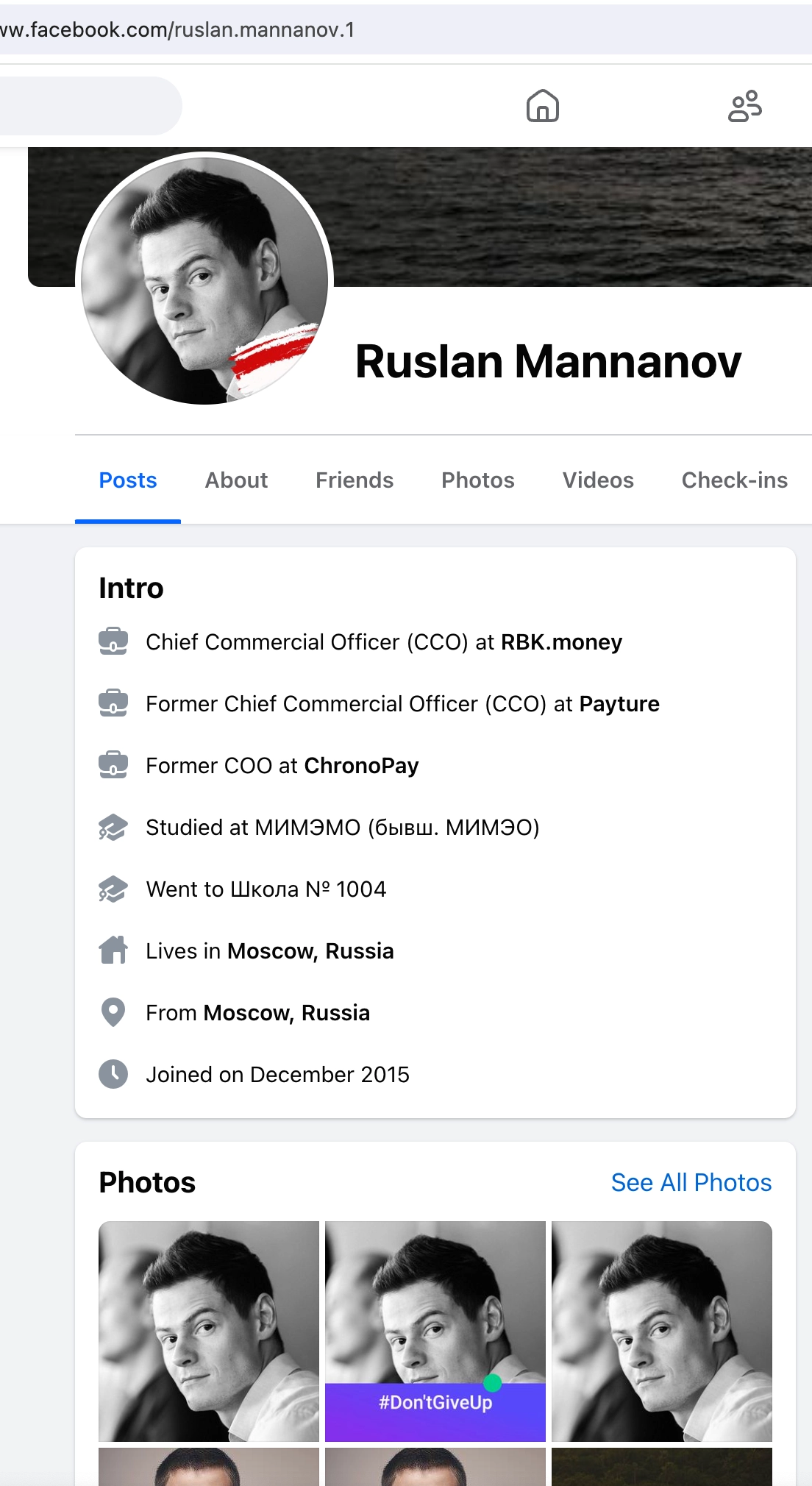
Task: Click the education icon next to МИМЭМО
Action: coord(114,827)
